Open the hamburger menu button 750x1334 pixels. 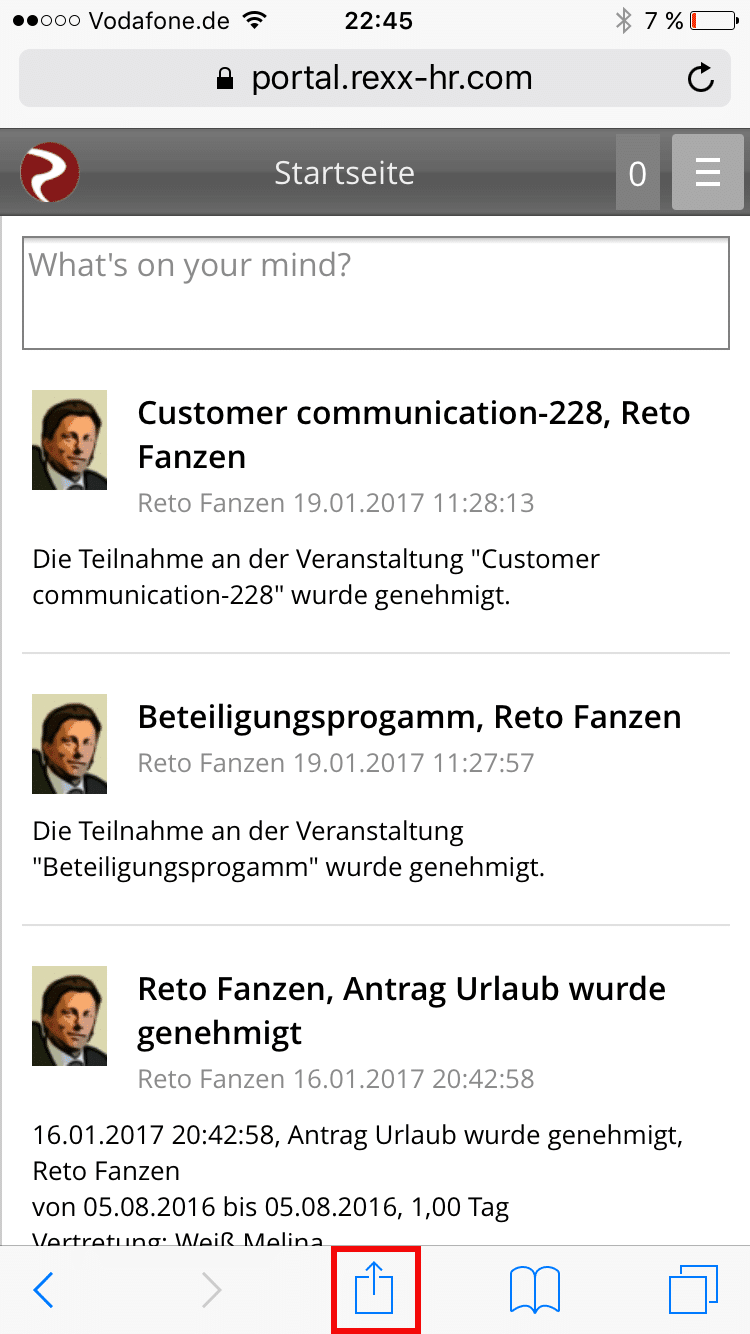pyautogui.click(x=708, y=172)
